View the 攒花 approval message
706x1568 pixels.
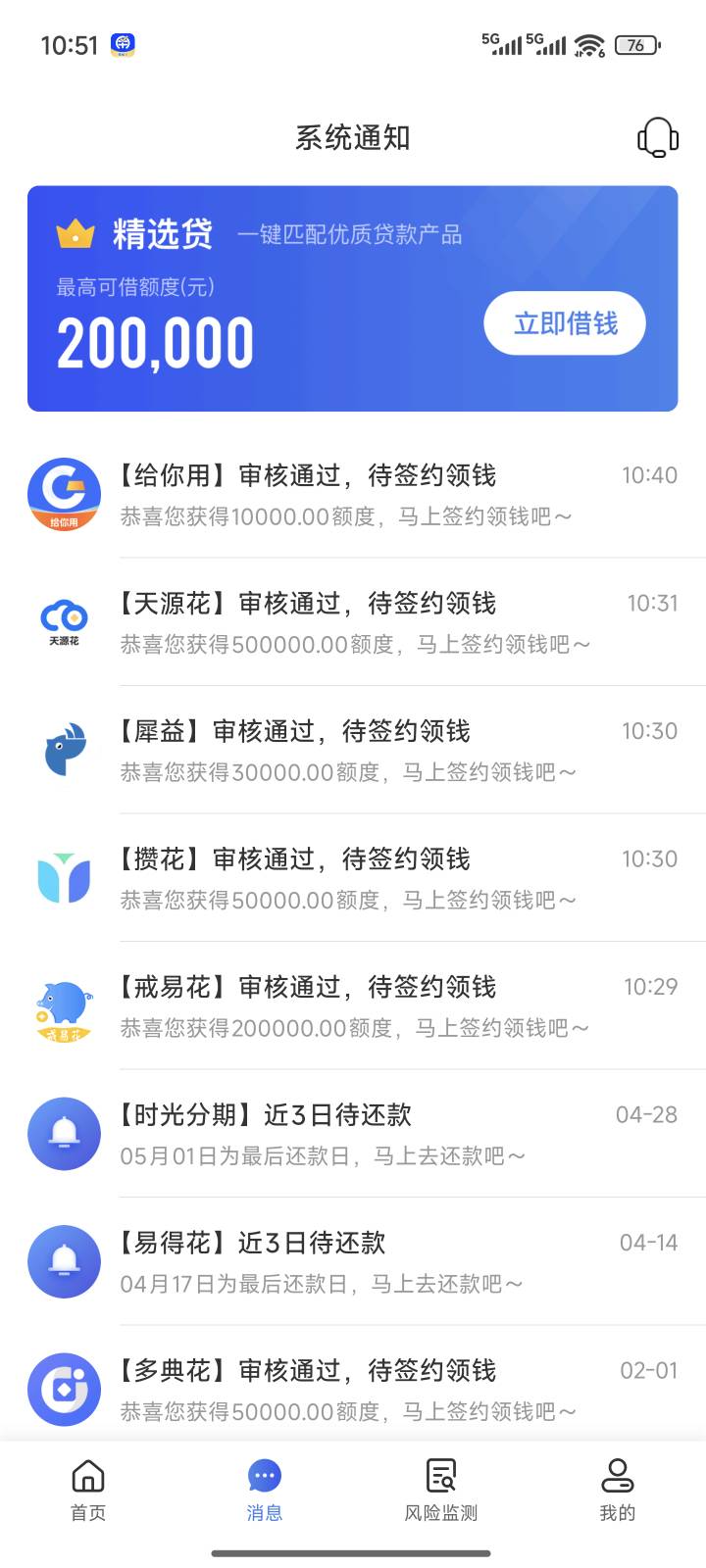353,878
